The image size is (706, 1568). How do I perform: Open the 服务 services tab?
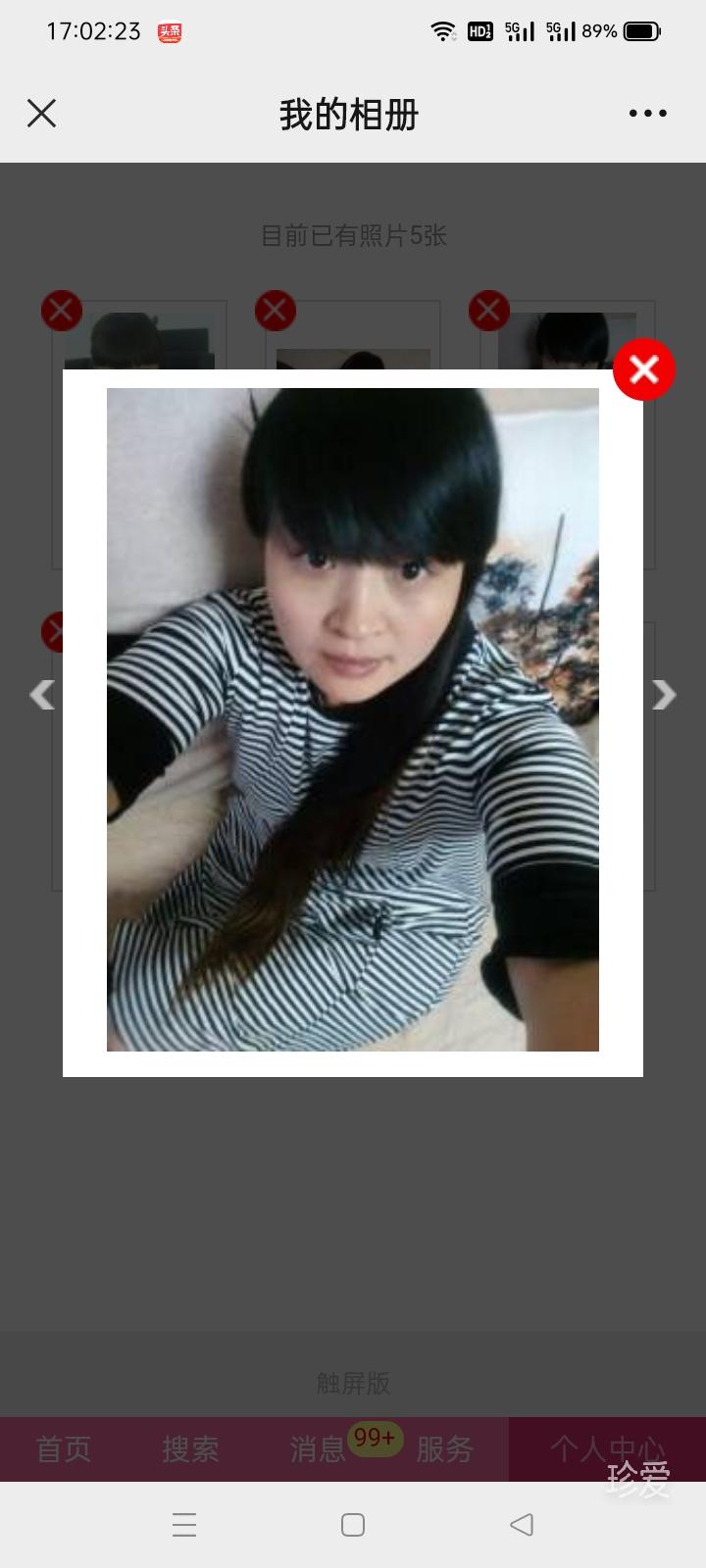click(446, 1448)
